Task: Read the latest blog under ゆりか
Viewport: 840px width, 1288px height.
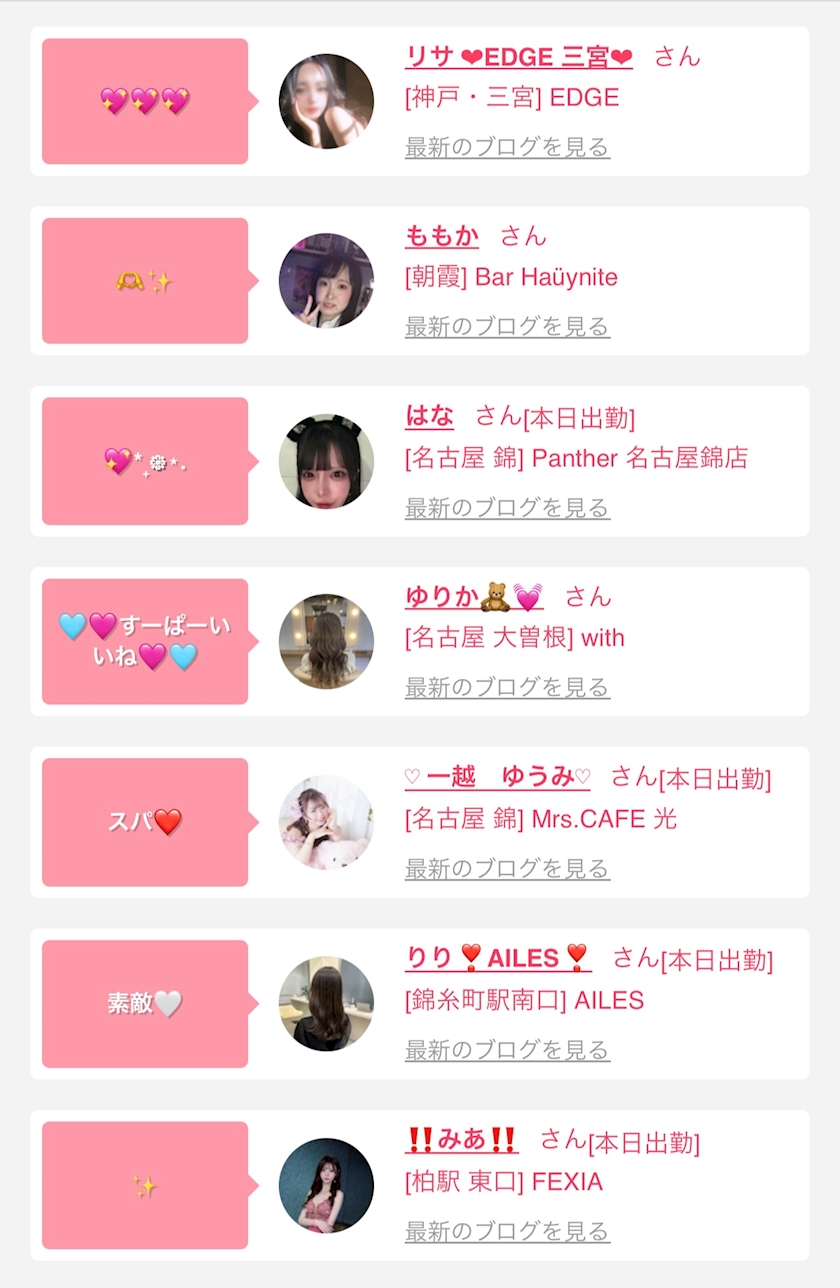Action: (x=507, y=688)
